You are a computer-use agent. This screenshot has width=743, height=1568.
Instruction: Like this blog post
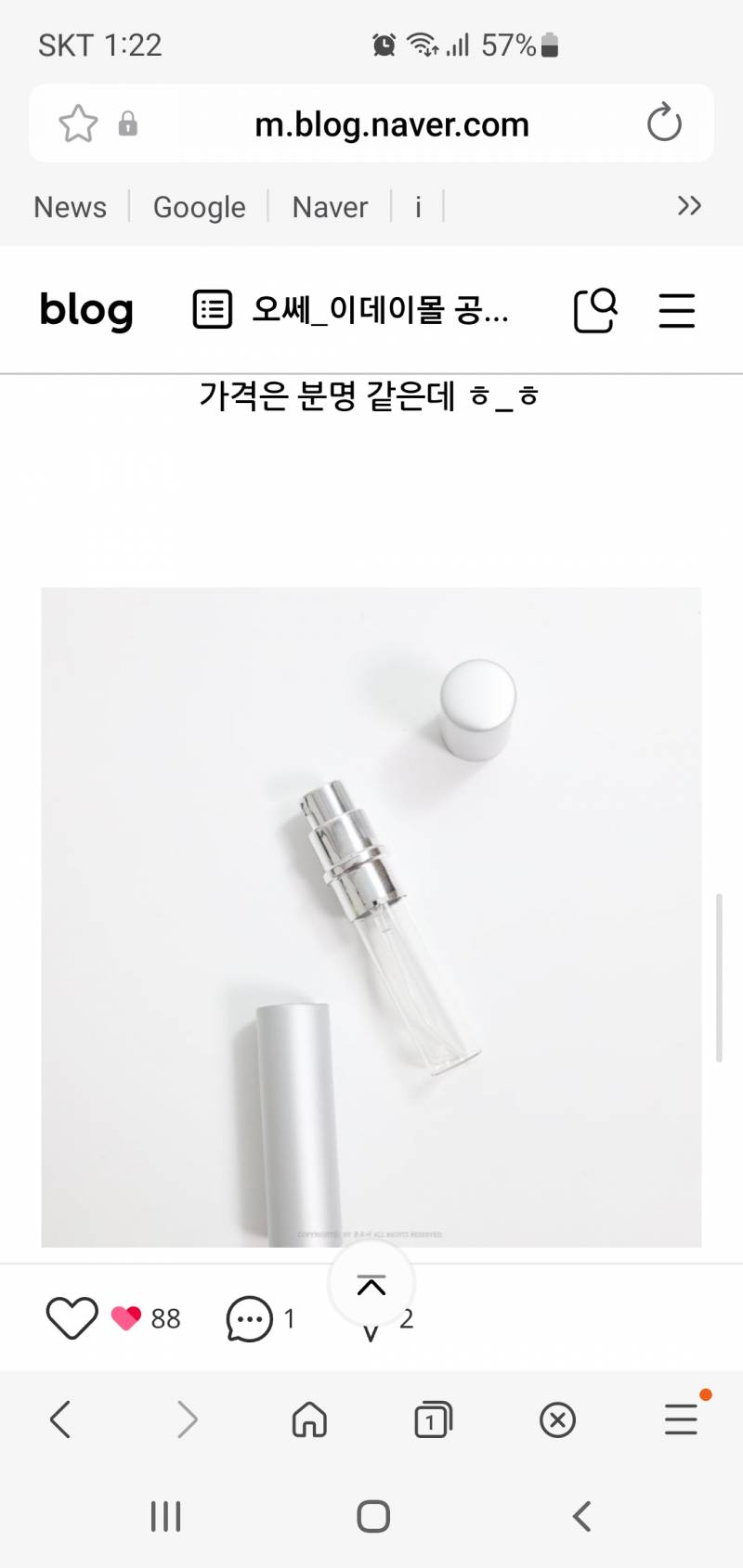point(72,1317)
